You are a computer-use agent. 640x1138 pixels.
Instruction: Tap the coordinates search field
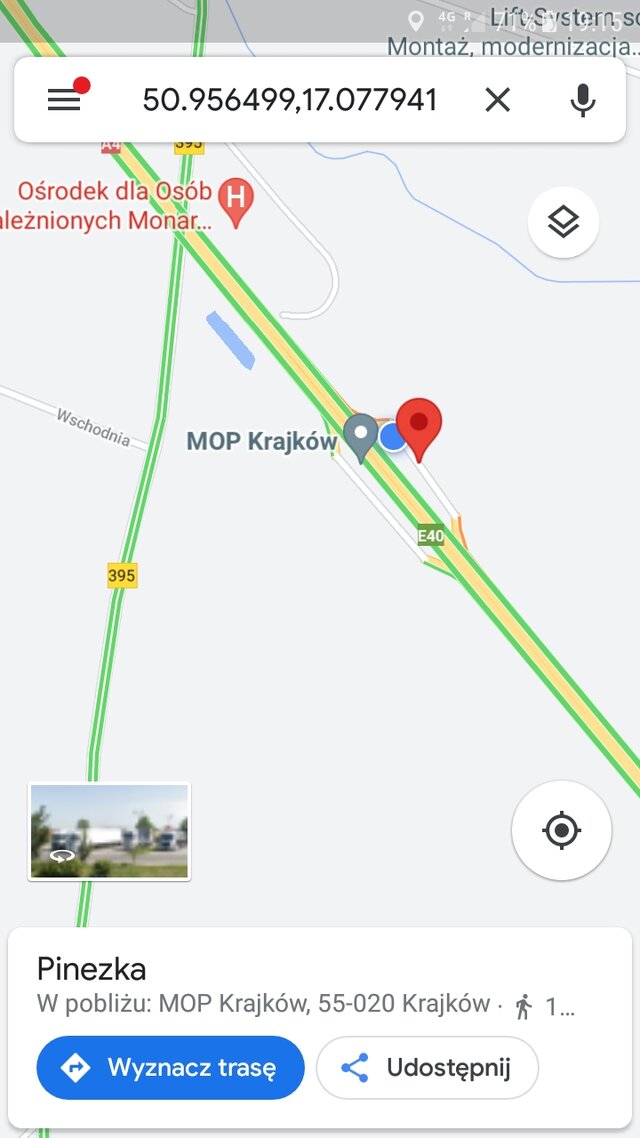tap(289, 99)
